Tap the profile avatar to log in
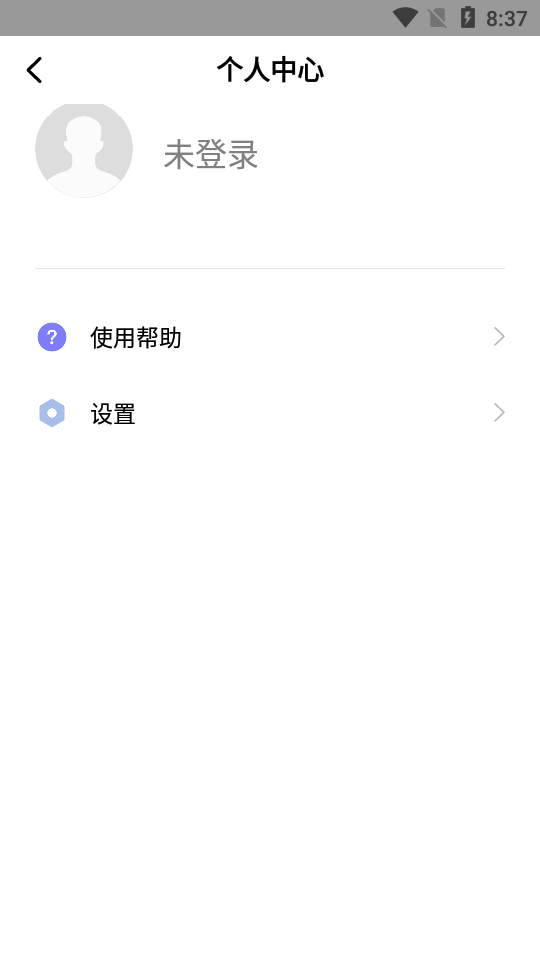 pyautogui.click(x=84, y=150)
